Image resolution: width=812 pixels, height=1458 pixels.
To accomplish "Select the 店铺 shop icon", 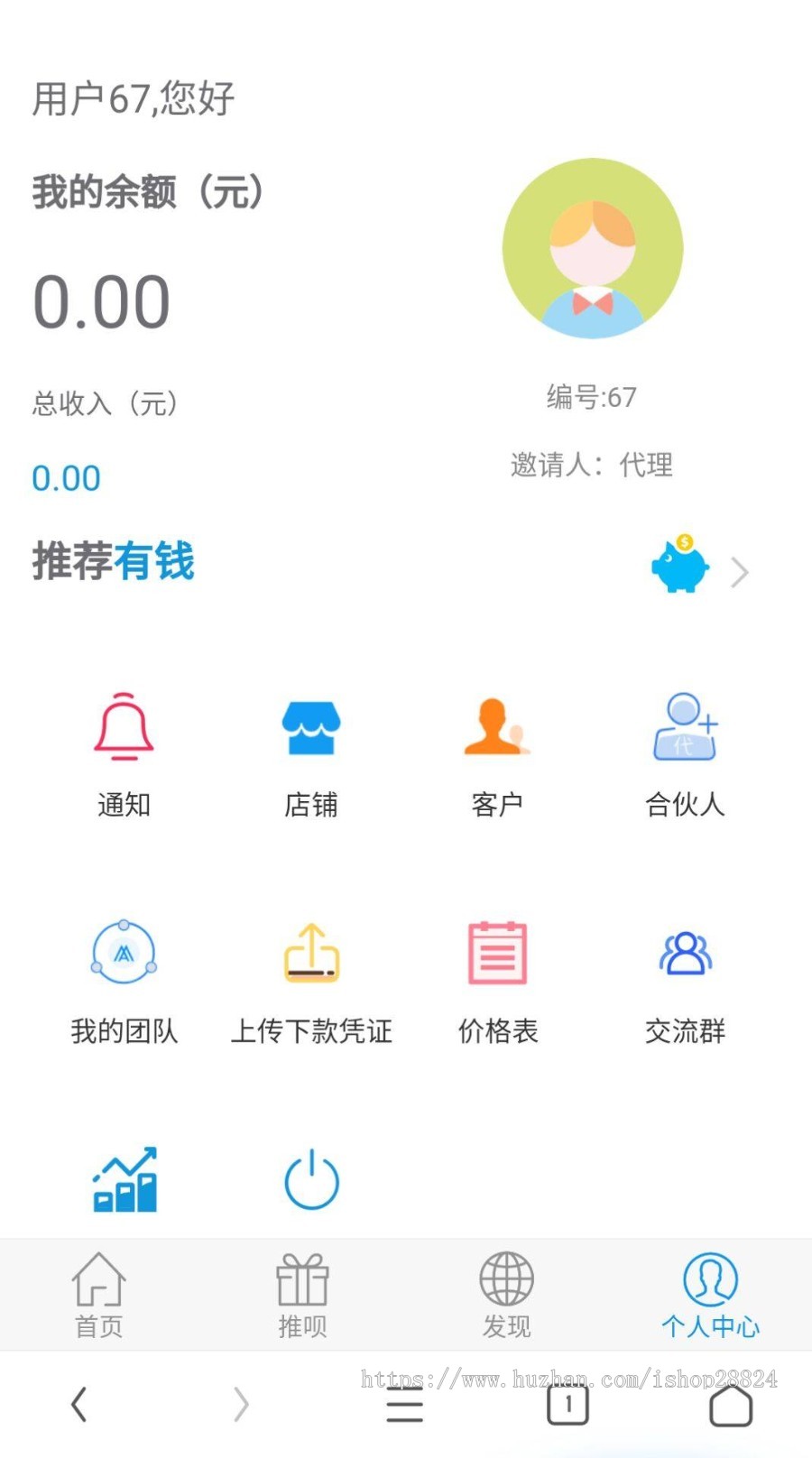I will click(x=310, y=727).
